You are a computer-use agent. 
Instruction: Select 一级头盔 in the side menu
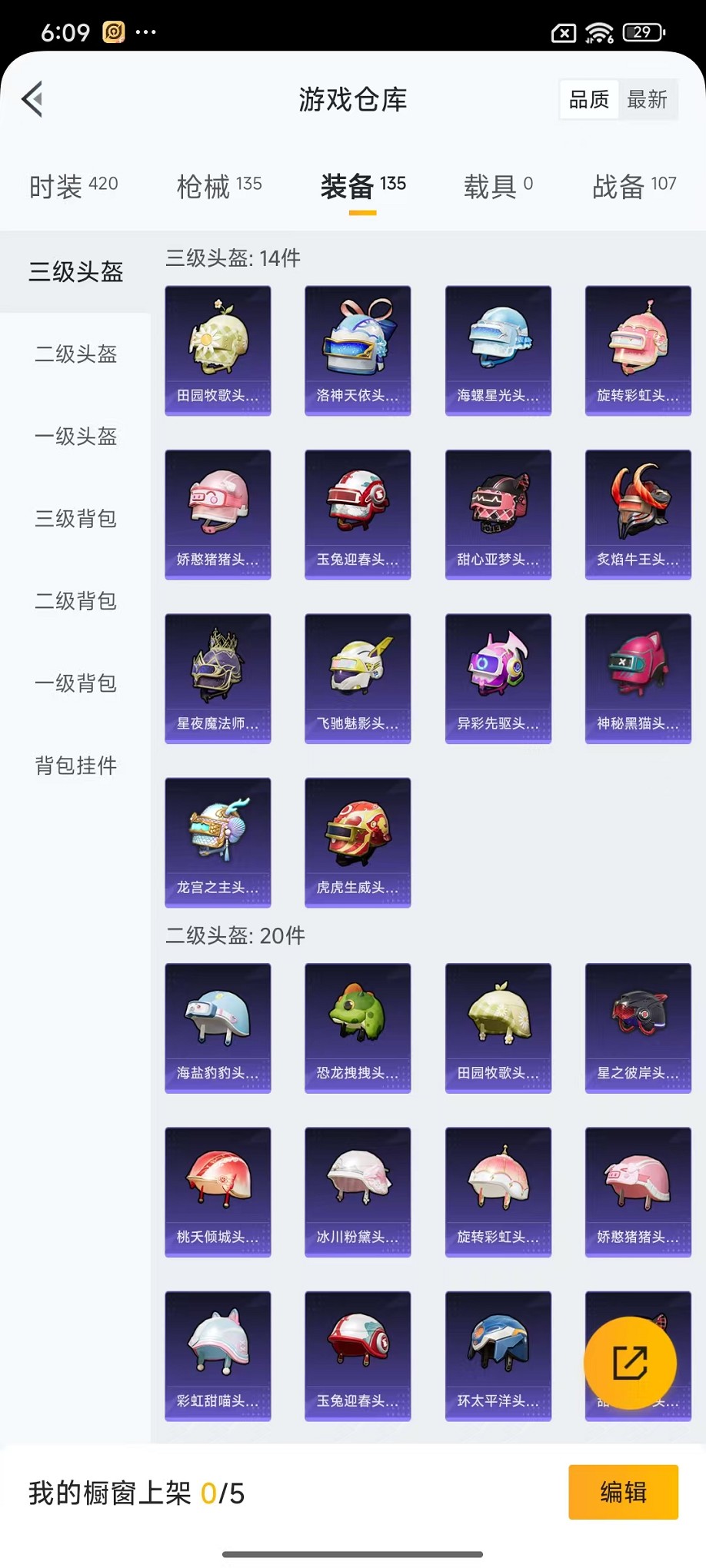pyautogui.click(x=75, y=437)
